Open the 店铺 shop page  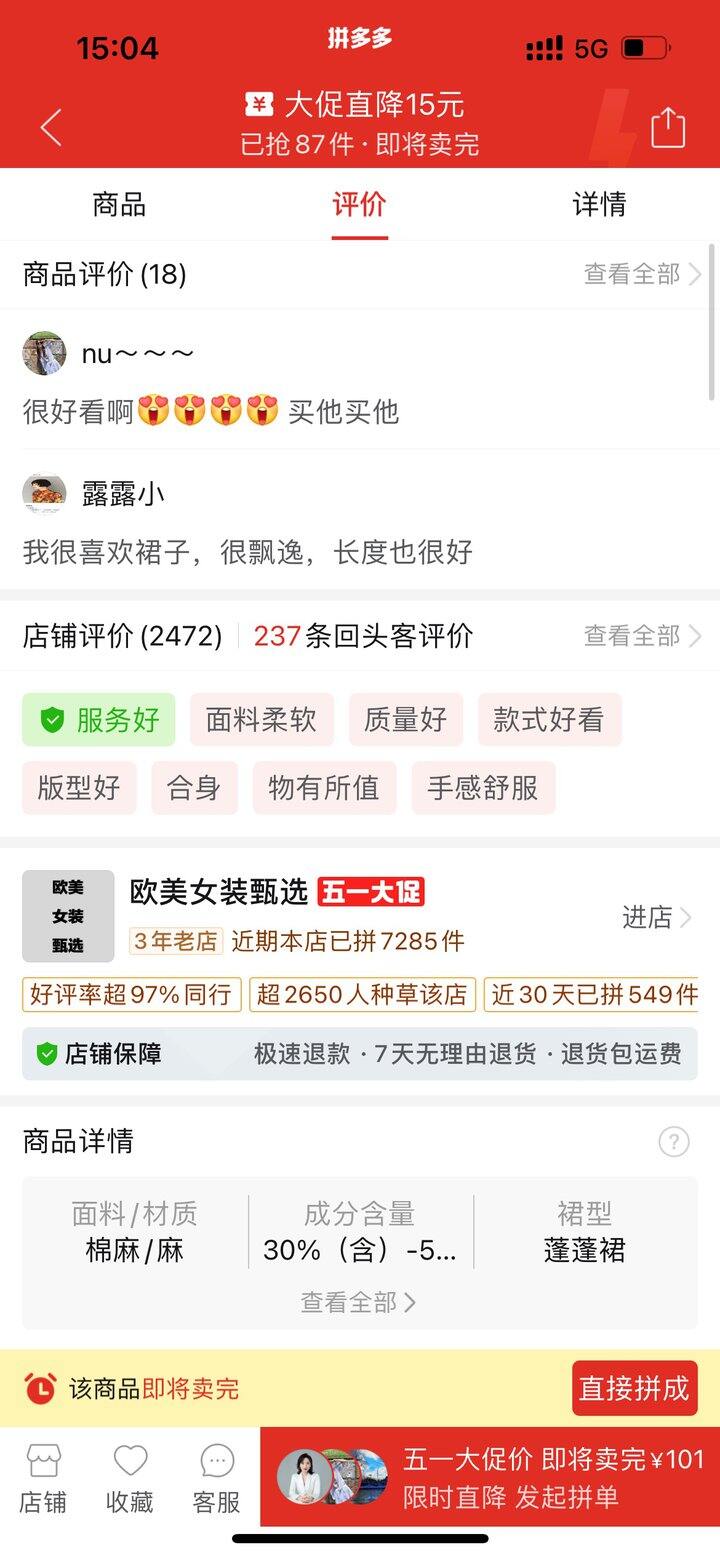(43, 1480)
